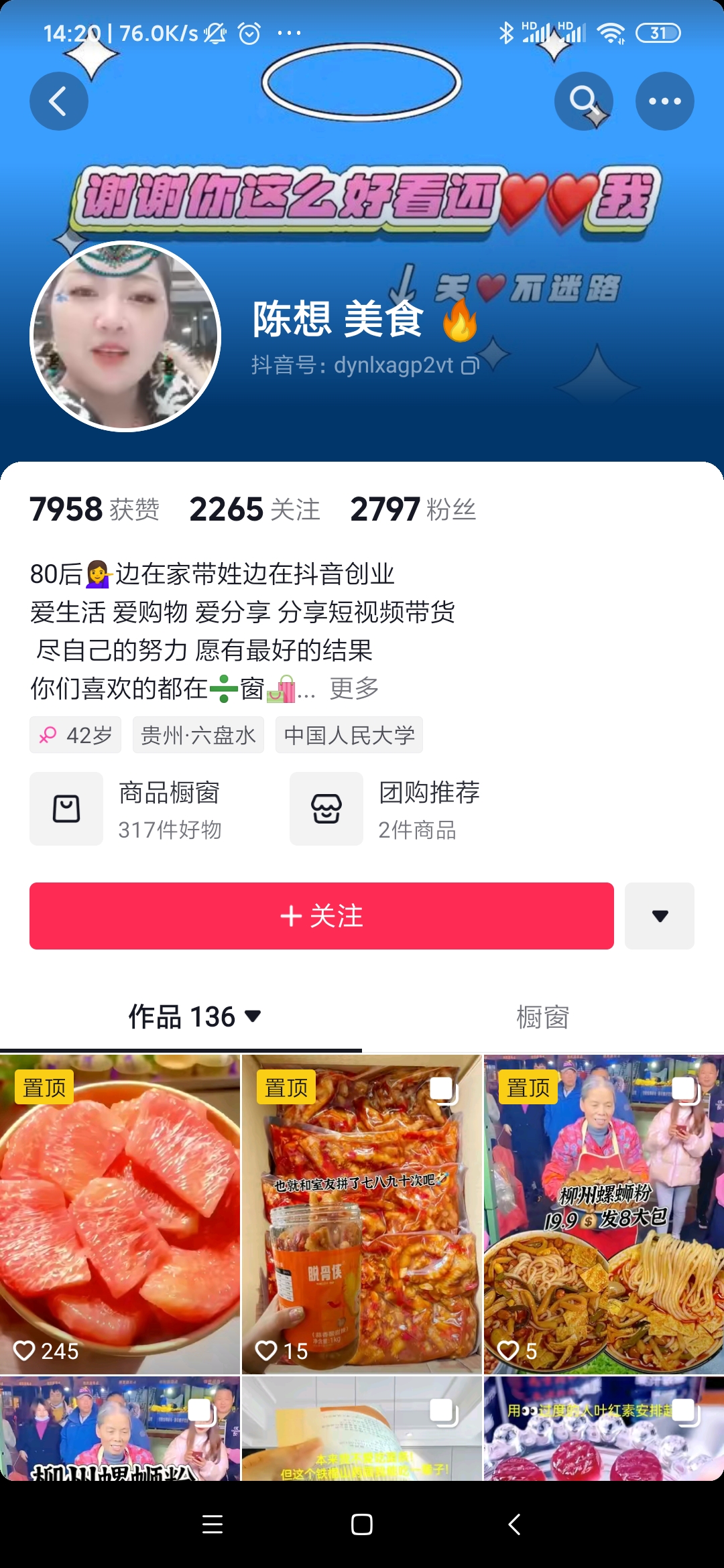Search this user's videos

point(583,101)
